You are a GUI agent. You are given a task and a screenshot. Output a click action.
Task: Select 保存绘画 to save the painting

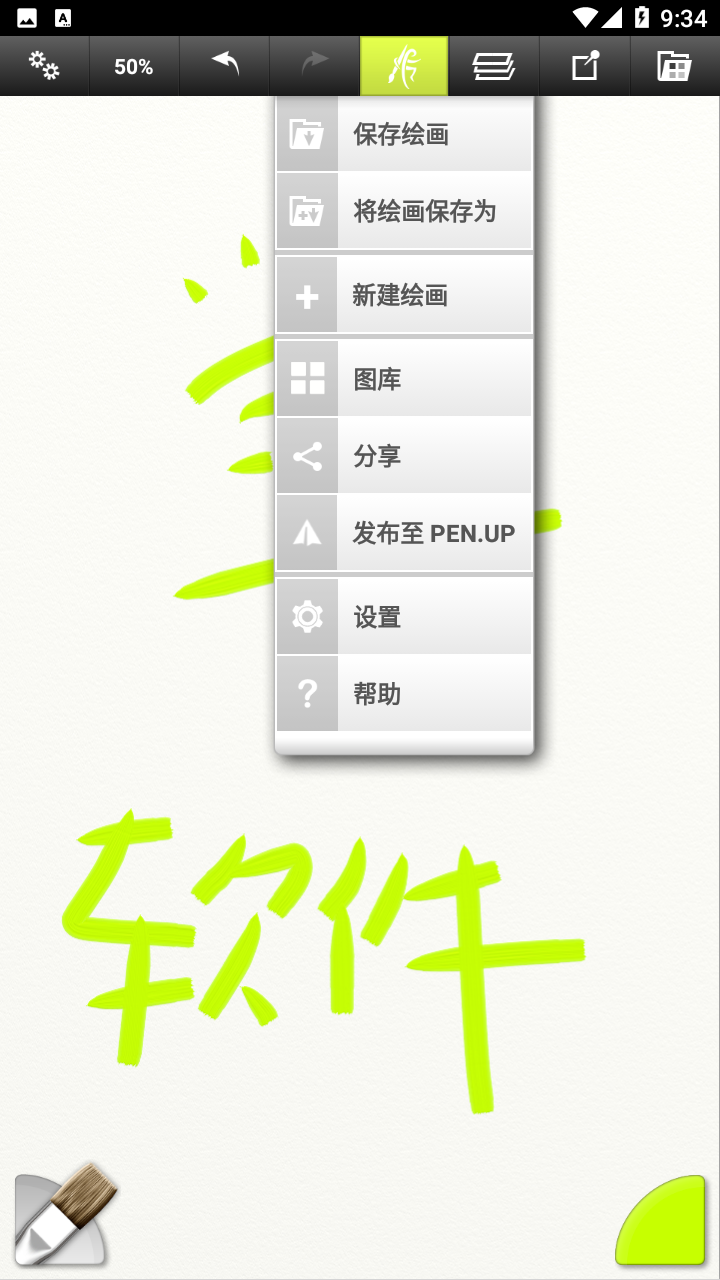pos(404,134)
